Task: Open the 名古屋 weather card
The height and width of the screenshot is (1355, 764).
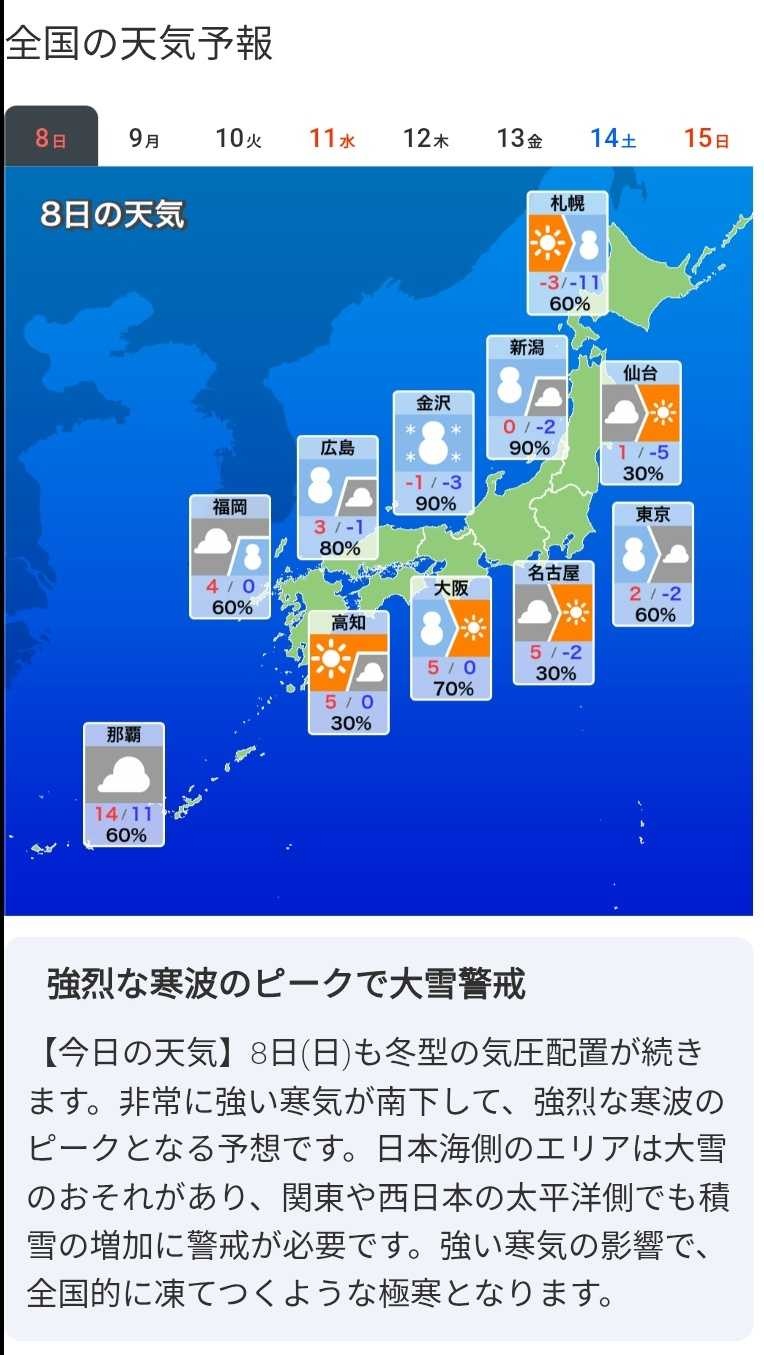Action: tap(554, 622)
